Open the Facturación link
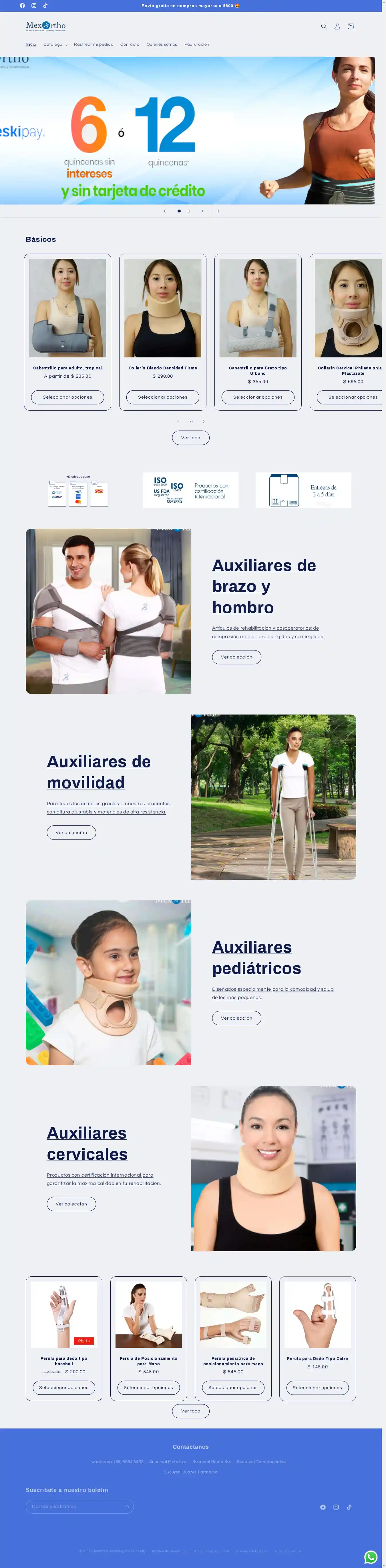The width and height of the screenshot is (386, 1568). coord(197,44)
